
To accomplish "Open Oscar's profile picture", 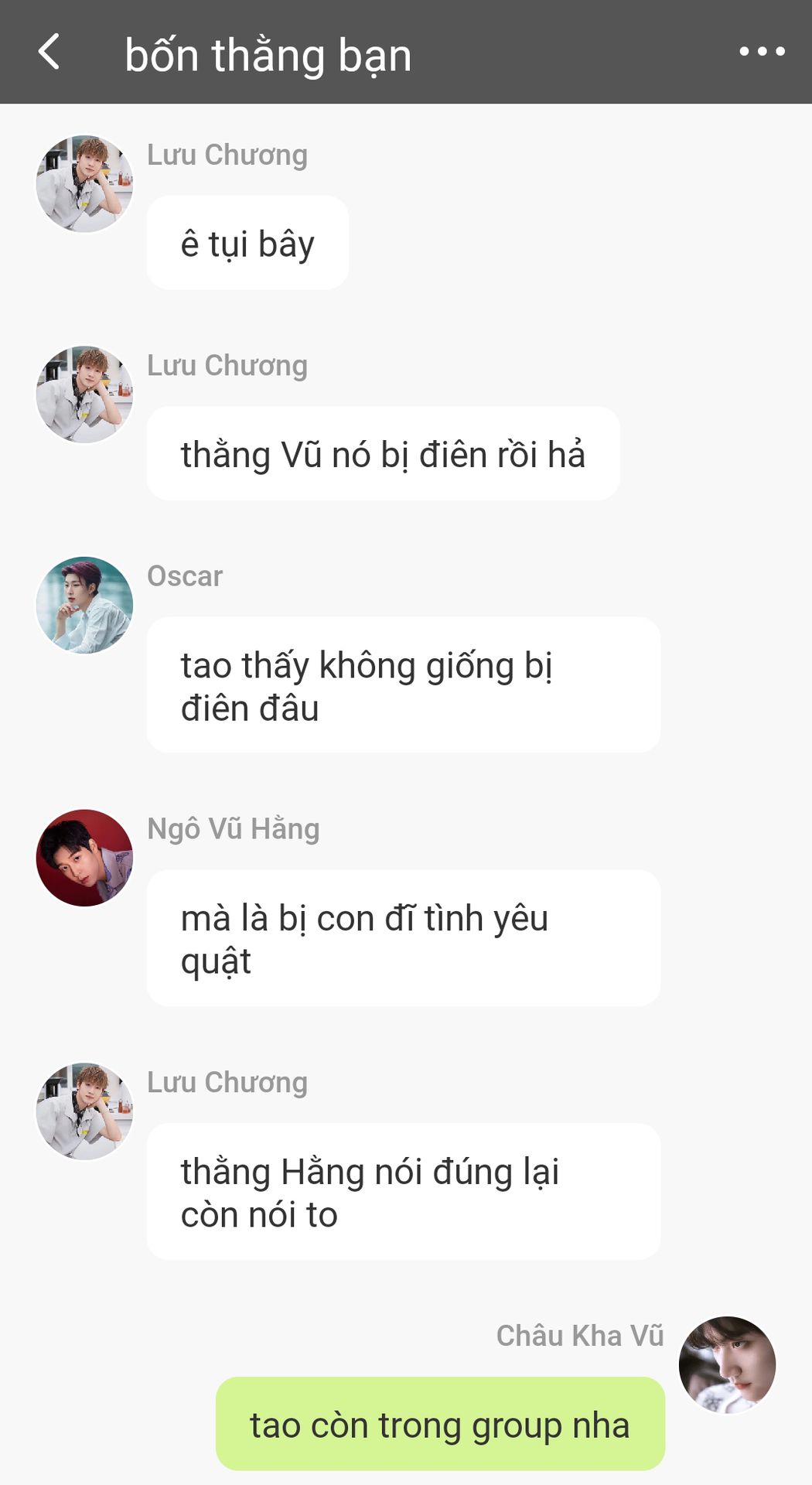I will pos(84,605).
